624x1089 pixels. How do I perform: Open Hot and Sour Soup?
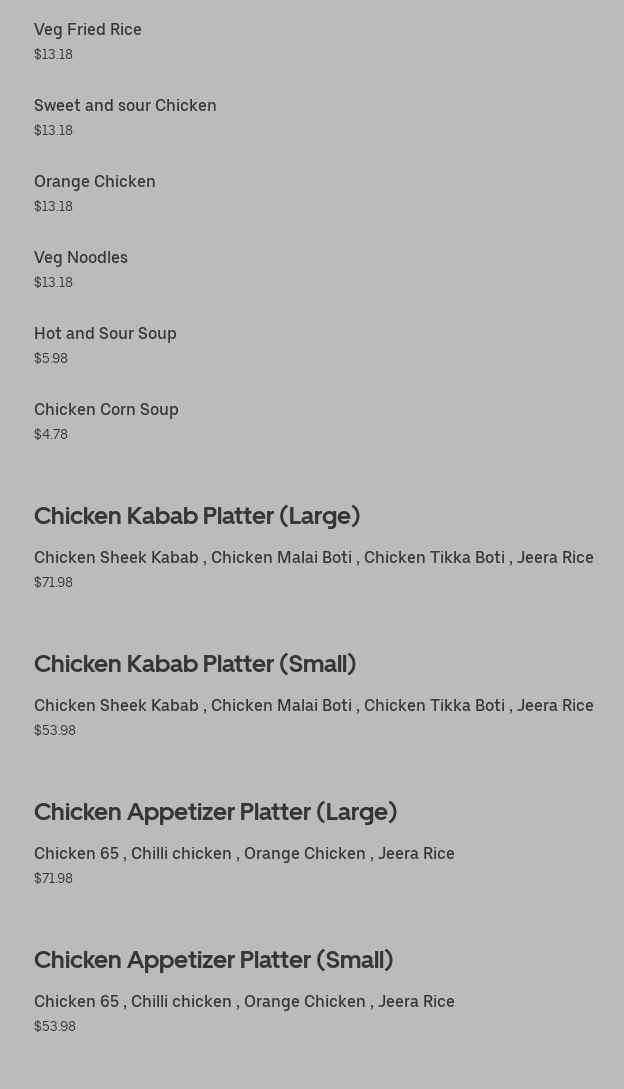click(105, 334)
